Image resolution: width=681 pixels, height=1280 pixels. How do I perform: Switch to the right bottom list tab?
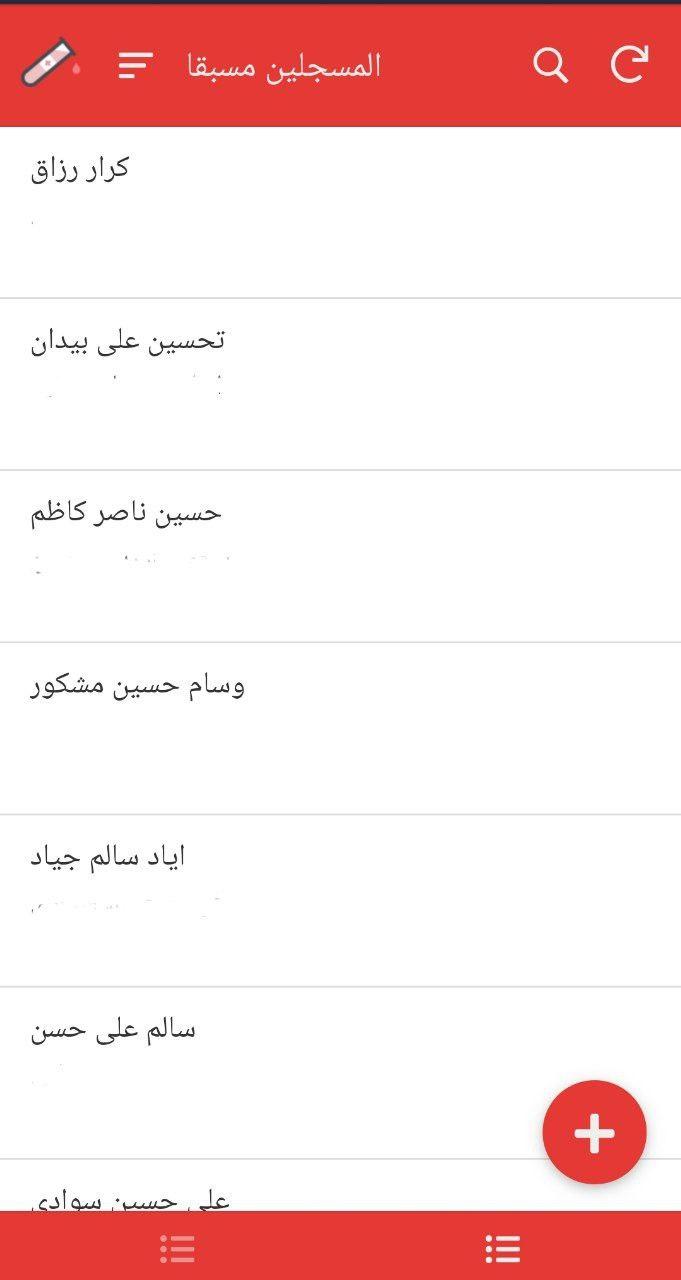pos(503,1248)
